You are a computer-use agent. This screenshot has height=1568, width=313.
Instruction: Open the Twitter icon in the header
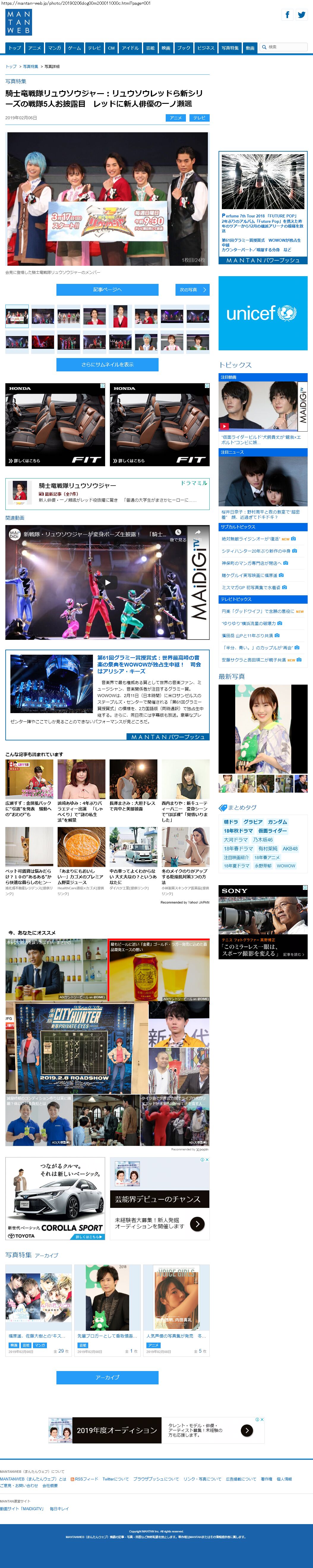(301, 15)
